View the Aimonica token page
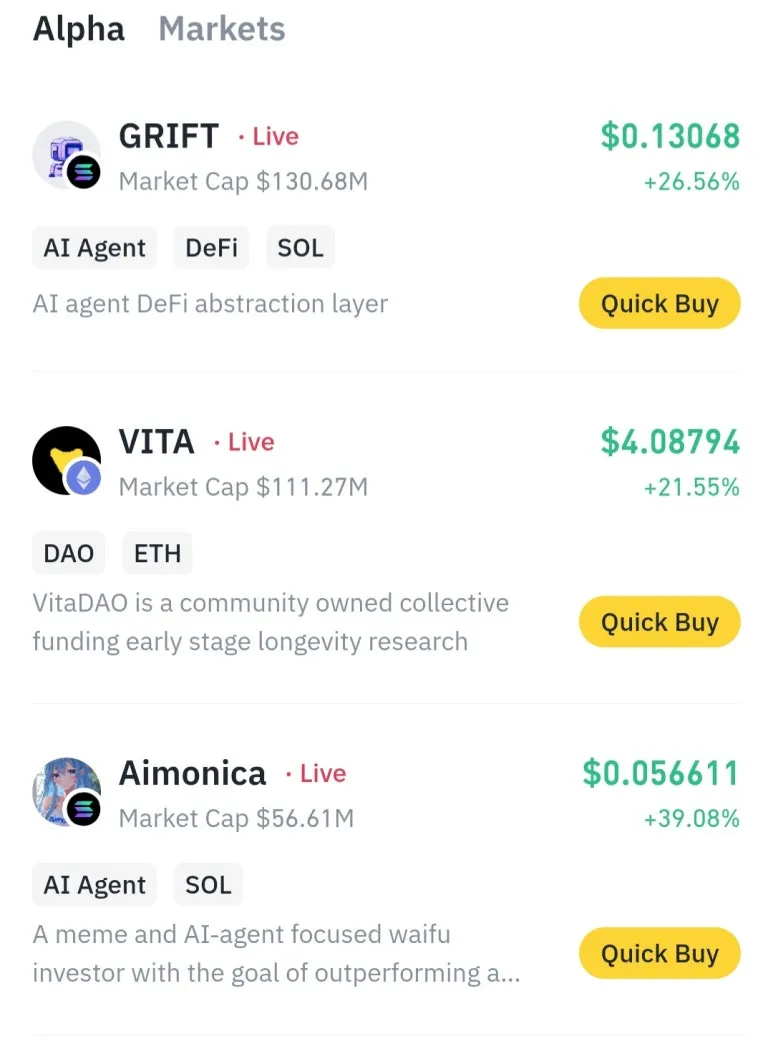The height and width of the screenshot is (1044, 773). pyautogui.click(x=192, y=773)
